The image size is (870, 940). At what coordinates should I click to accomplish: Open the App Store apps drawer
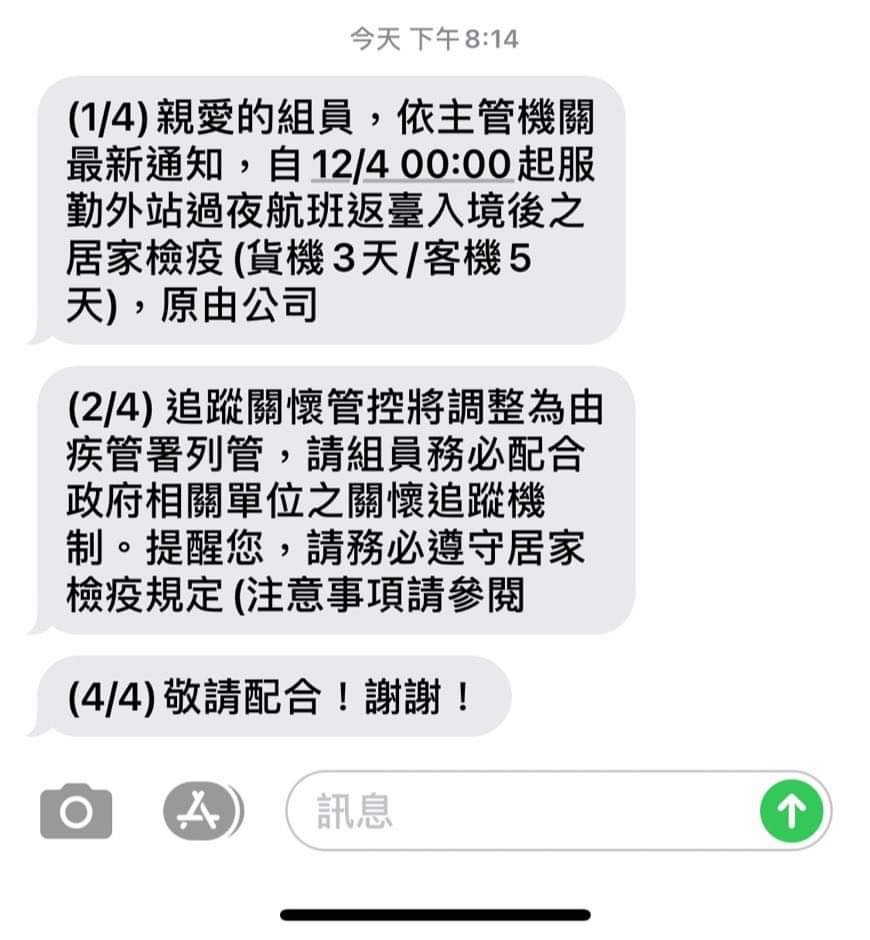[x=201, y=810]
